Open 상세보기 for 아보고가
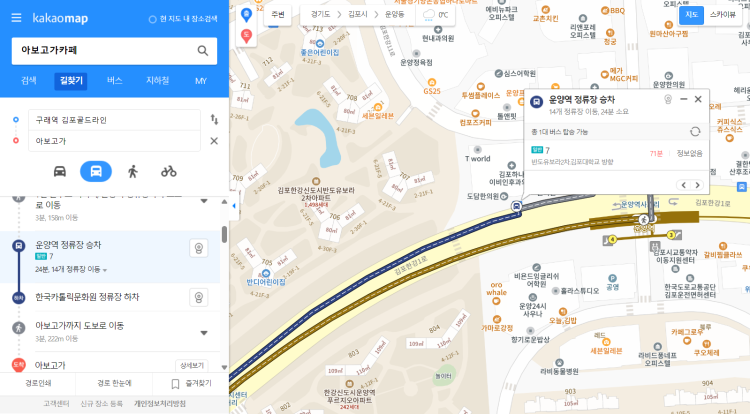This screenshot has height=414, width=750. pyautogui.click(x=190, y=365)
